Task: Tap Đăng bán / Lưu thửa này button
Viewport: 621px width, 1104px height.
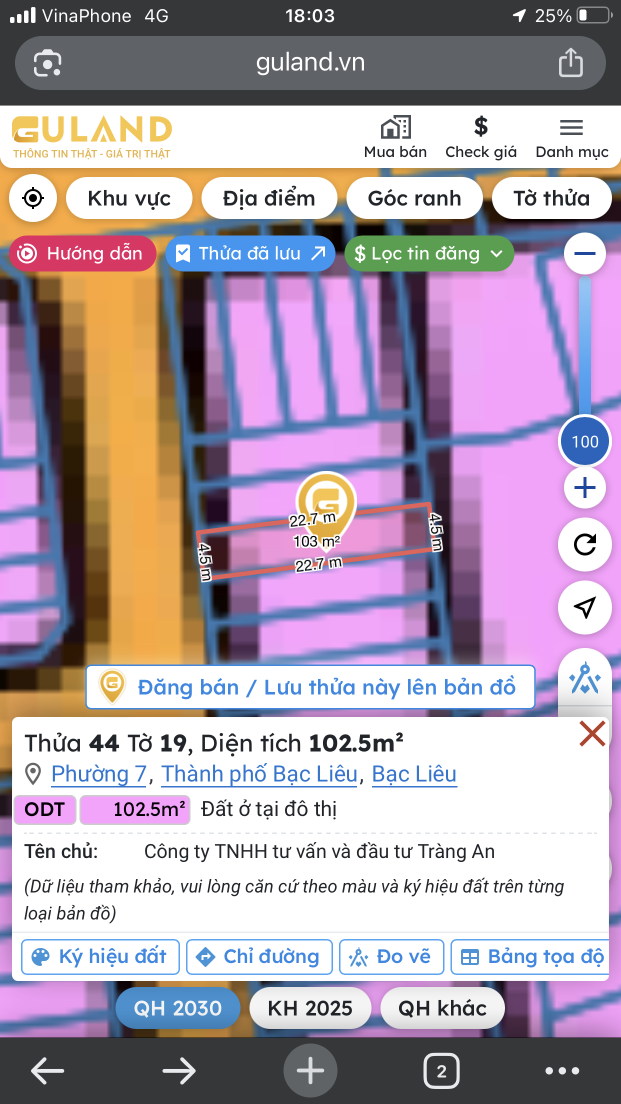Action: [x=310, y=687]
